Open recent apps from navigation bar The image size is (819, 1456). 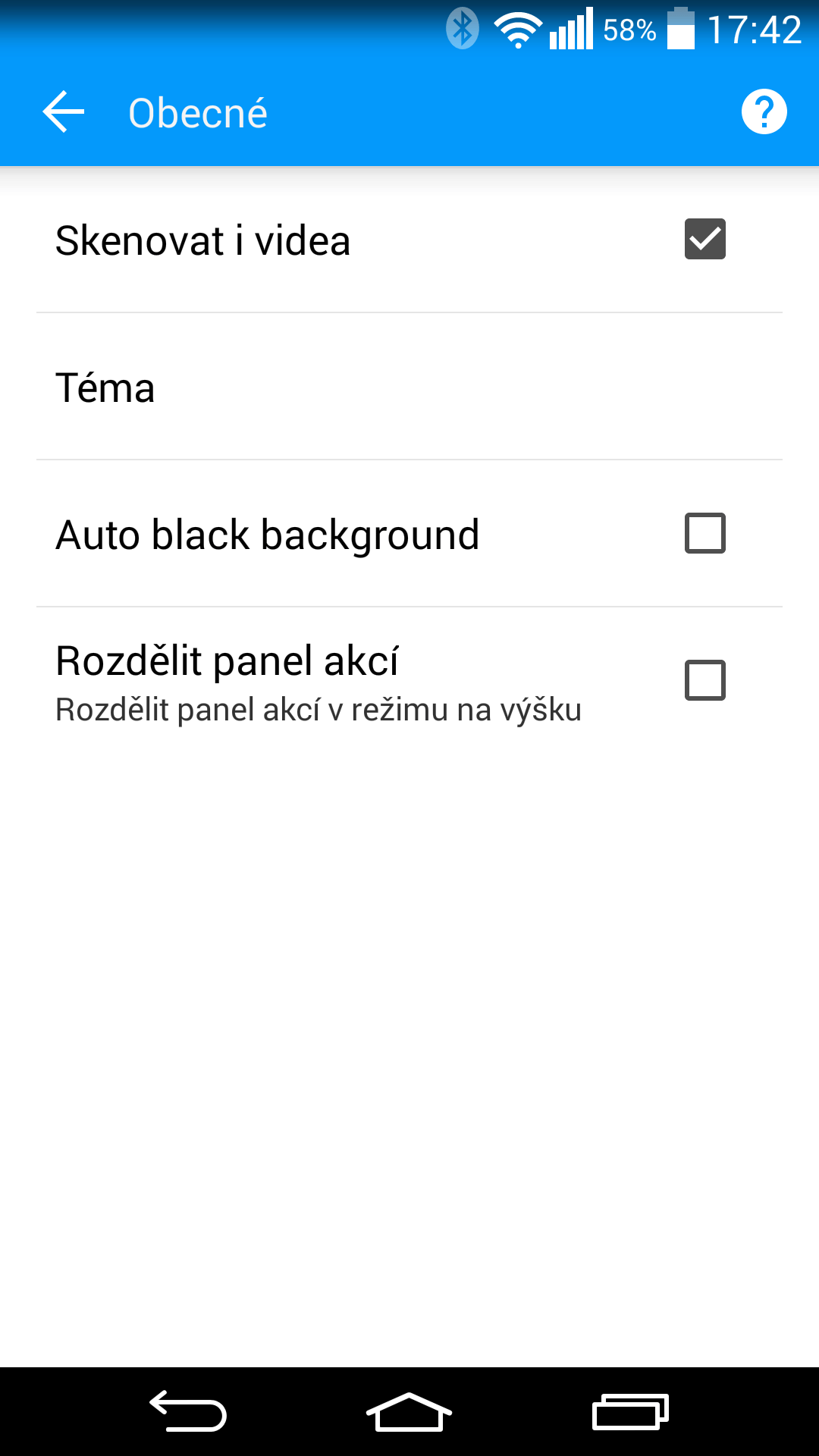(x=630, y=1412)
